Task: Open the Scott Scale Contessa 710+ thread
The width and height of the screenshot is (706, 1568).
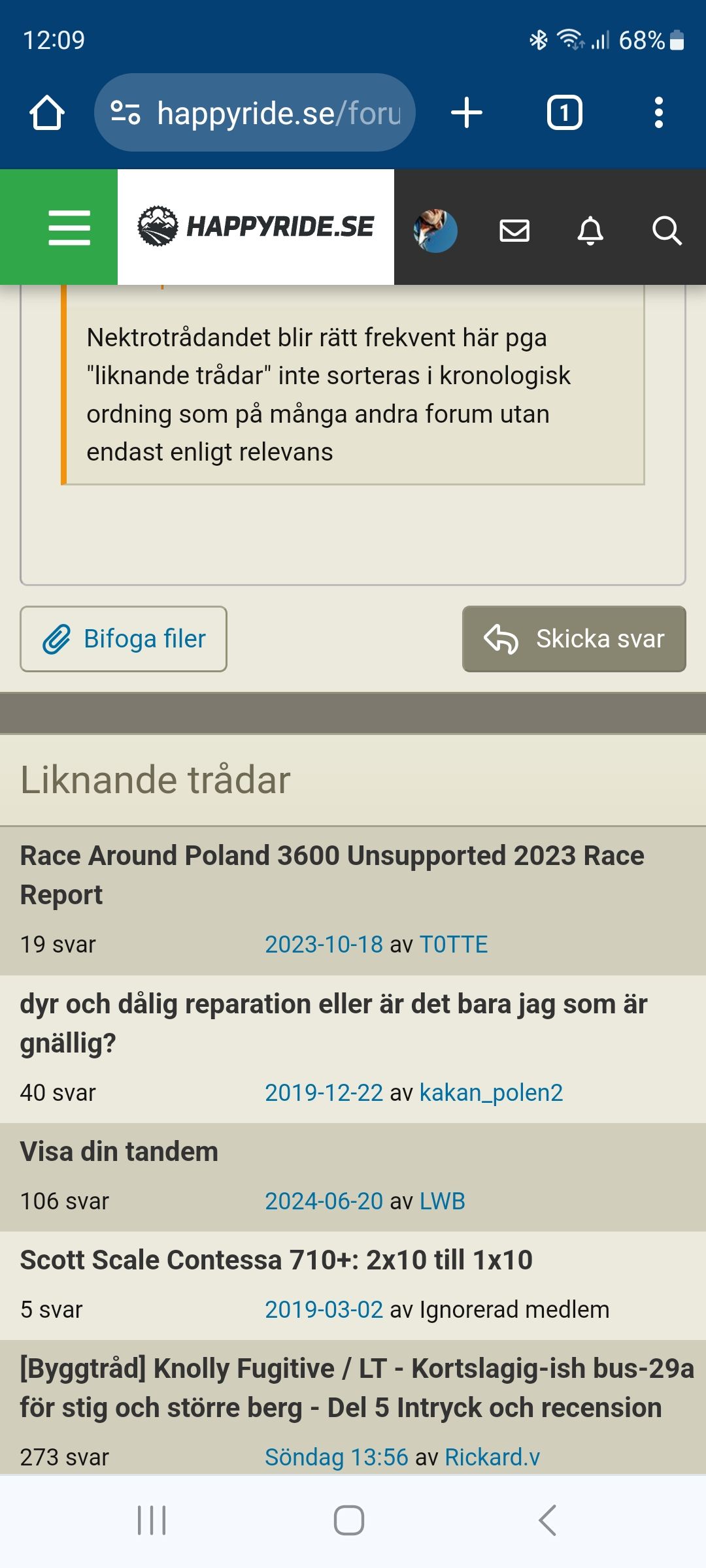Action: [277, 1260]
